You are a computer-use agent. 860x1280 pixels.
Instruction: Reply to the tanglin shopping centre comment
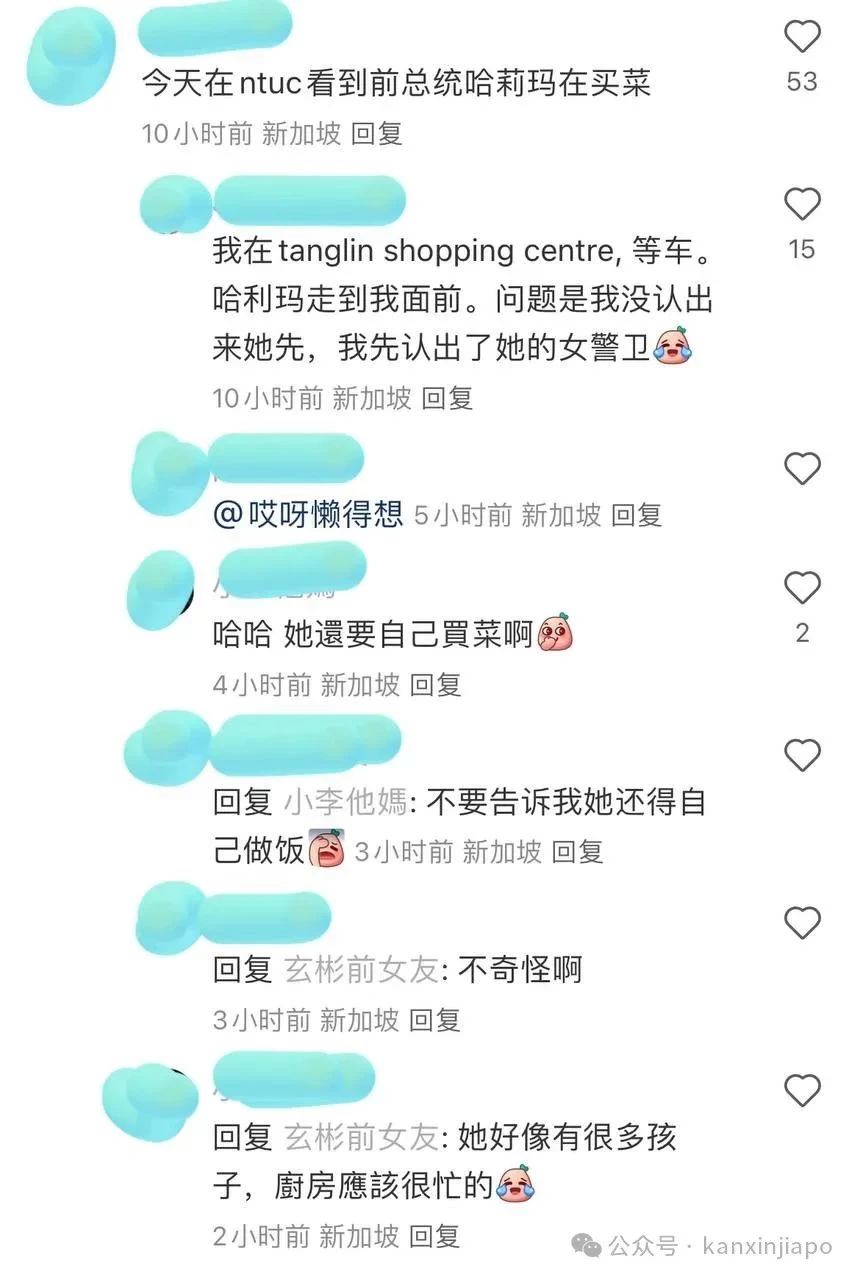[x=447, y=398]
